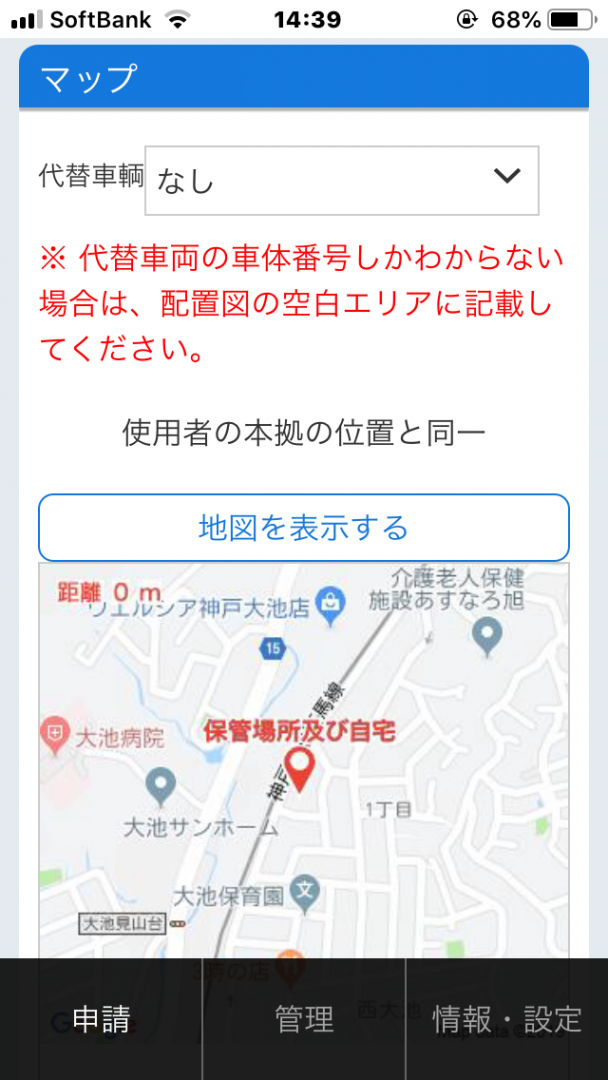Switch to the 申請 tab
Viewport: 608px width, 1080px height.
pyautogui.click(x=101, y=1019)
